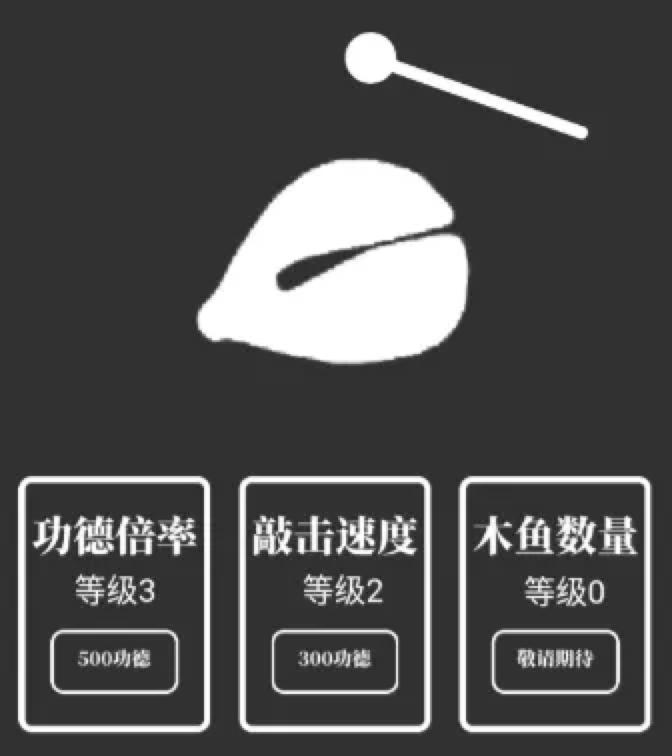Tap the 敬请期待 button under 木鱼数量

tap(554, 660)
